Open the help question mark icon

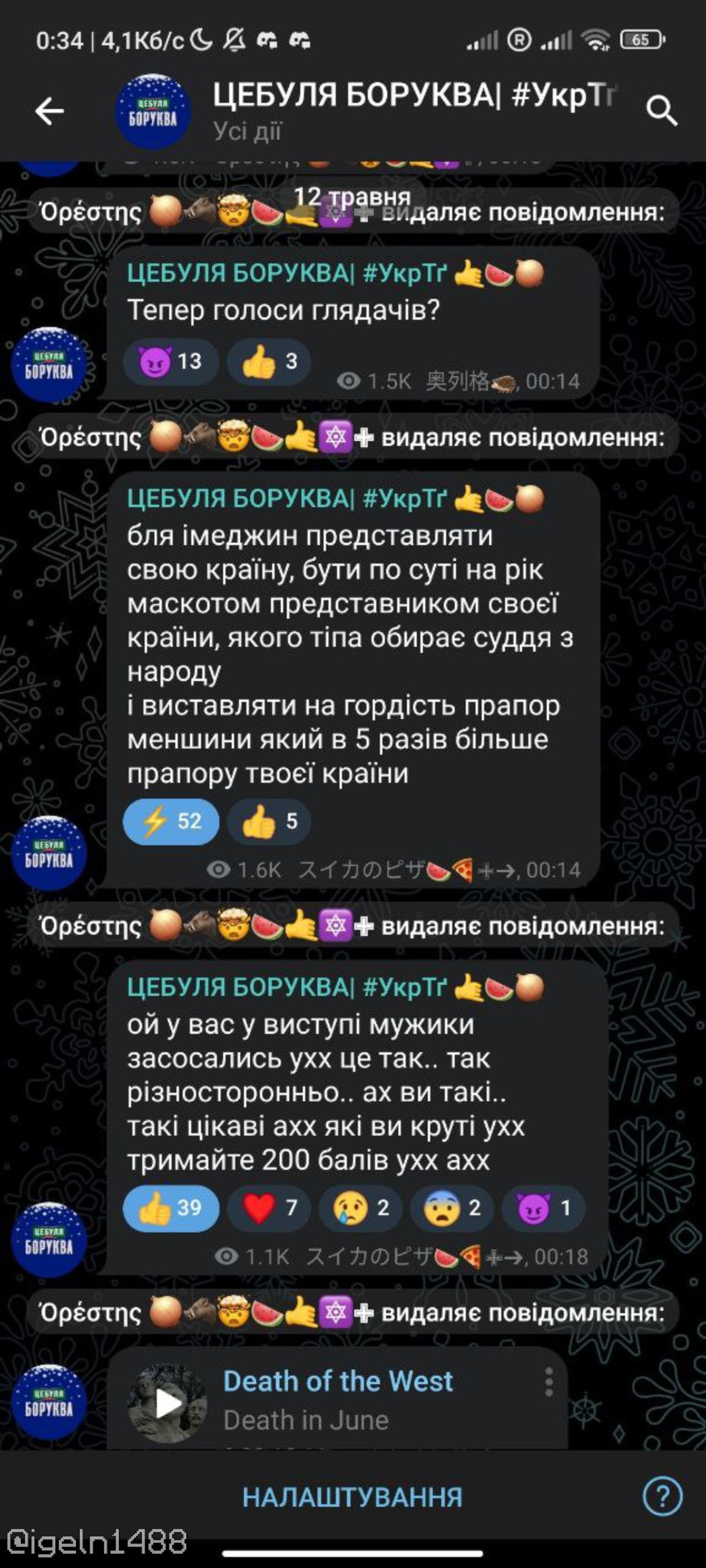pyautogui.click(x=662, y=1497)
